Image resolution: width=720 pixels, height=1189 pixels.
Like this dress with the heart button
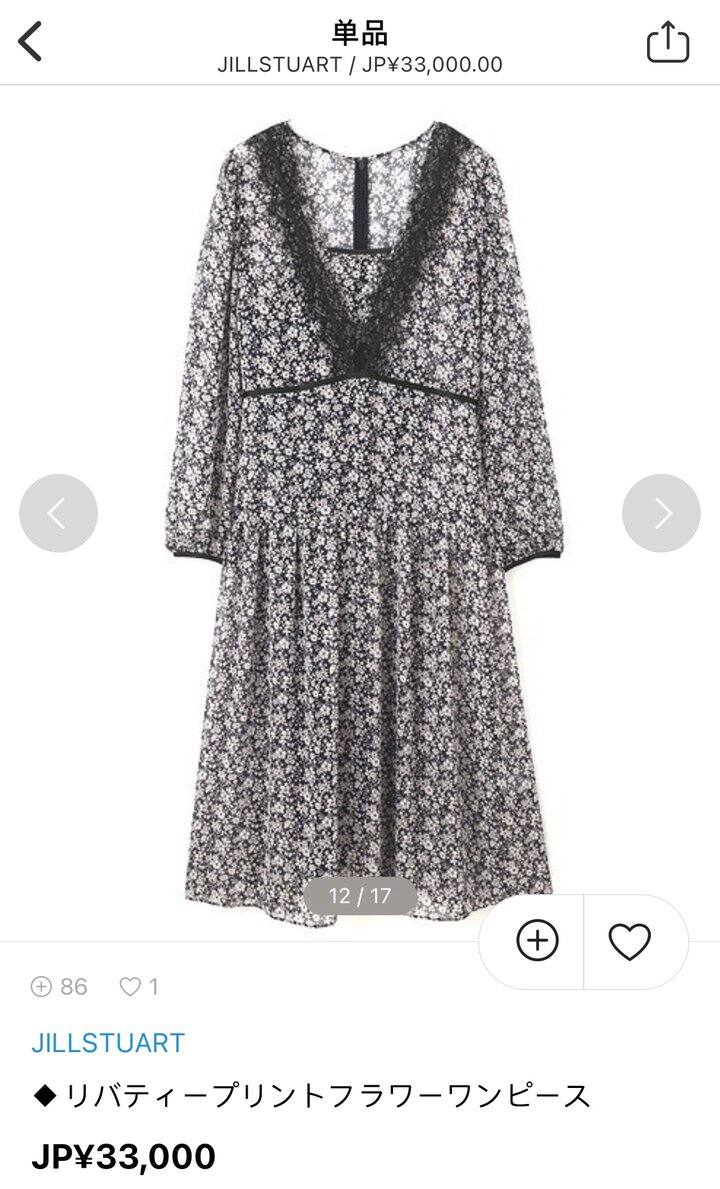(630, 942)
